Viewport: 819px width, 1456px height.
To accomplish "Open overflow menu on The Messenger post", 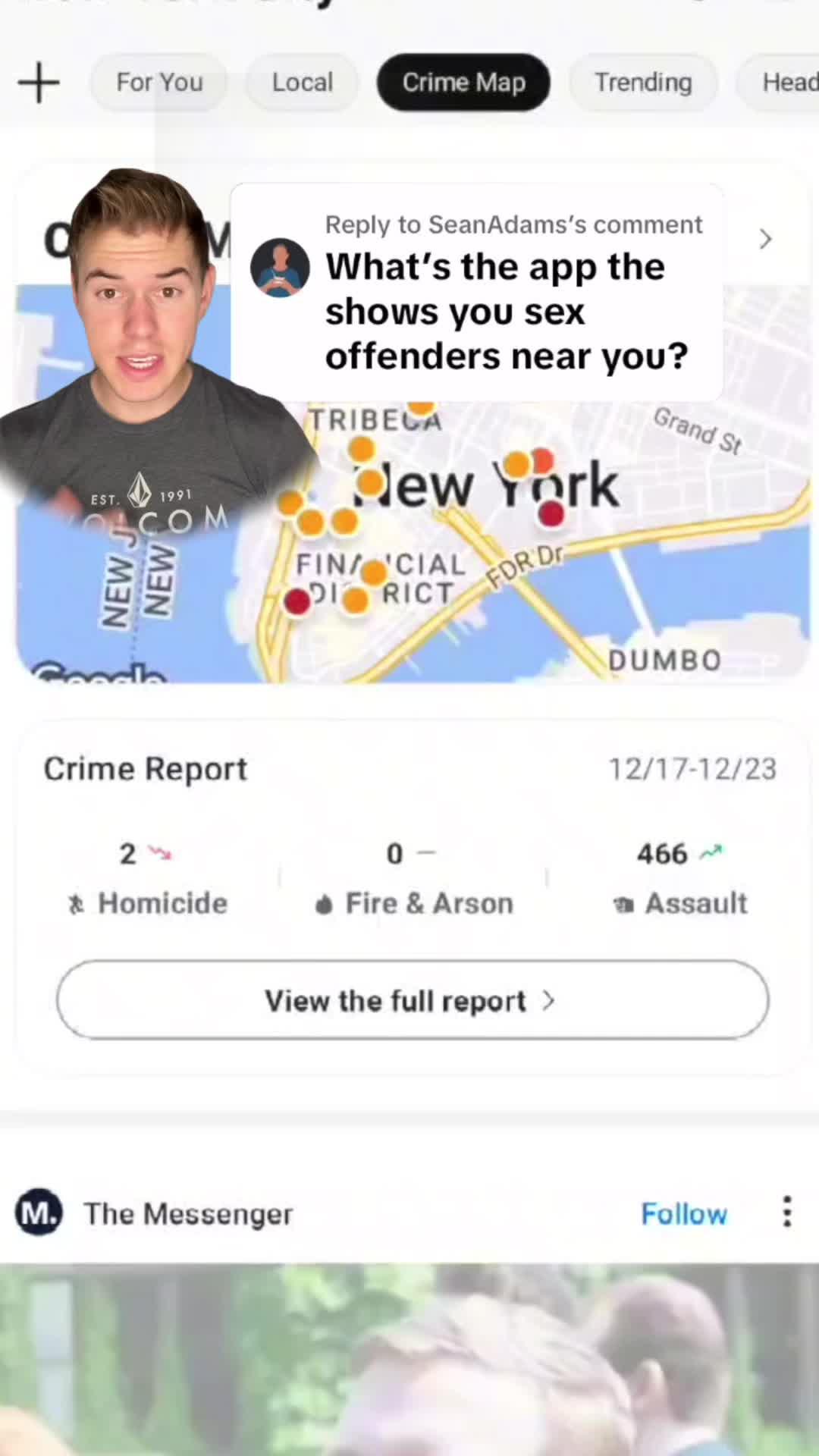I will 787,1212.
